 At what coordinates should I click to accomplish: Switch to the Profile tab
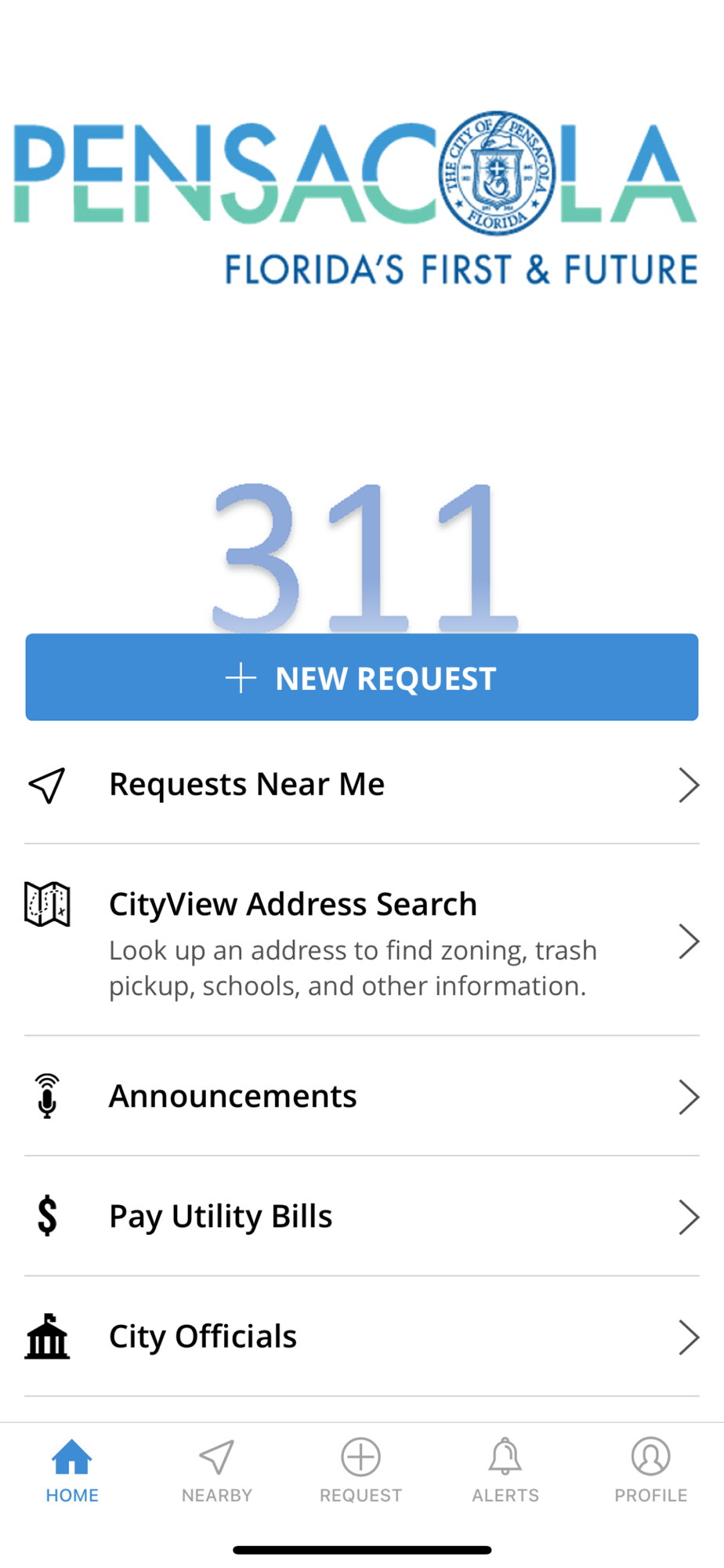click(650, 1471)
